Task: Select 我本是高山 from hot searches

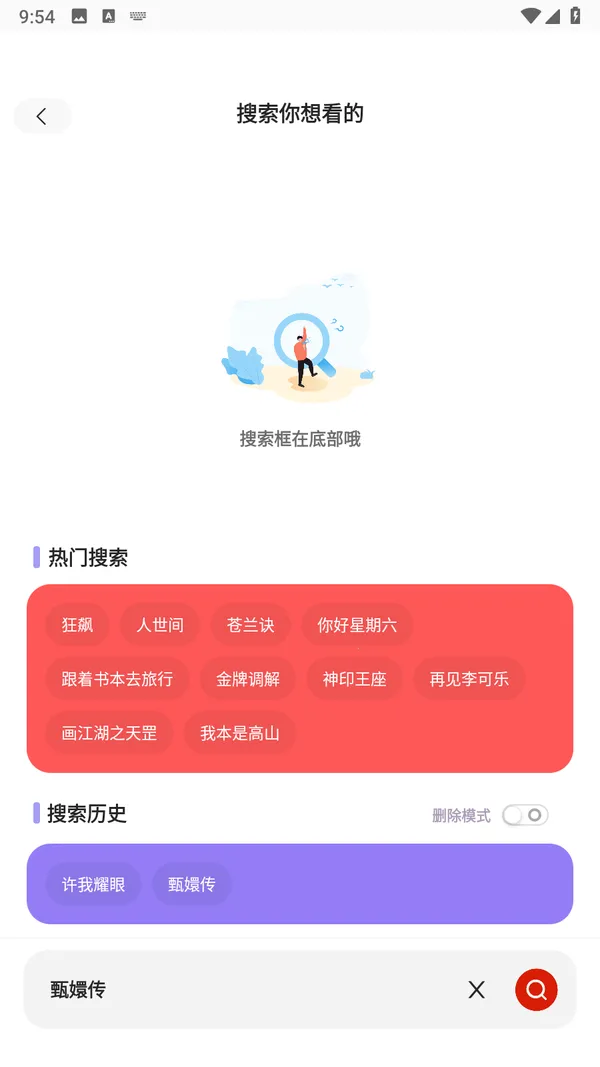Action: point(240,733)
